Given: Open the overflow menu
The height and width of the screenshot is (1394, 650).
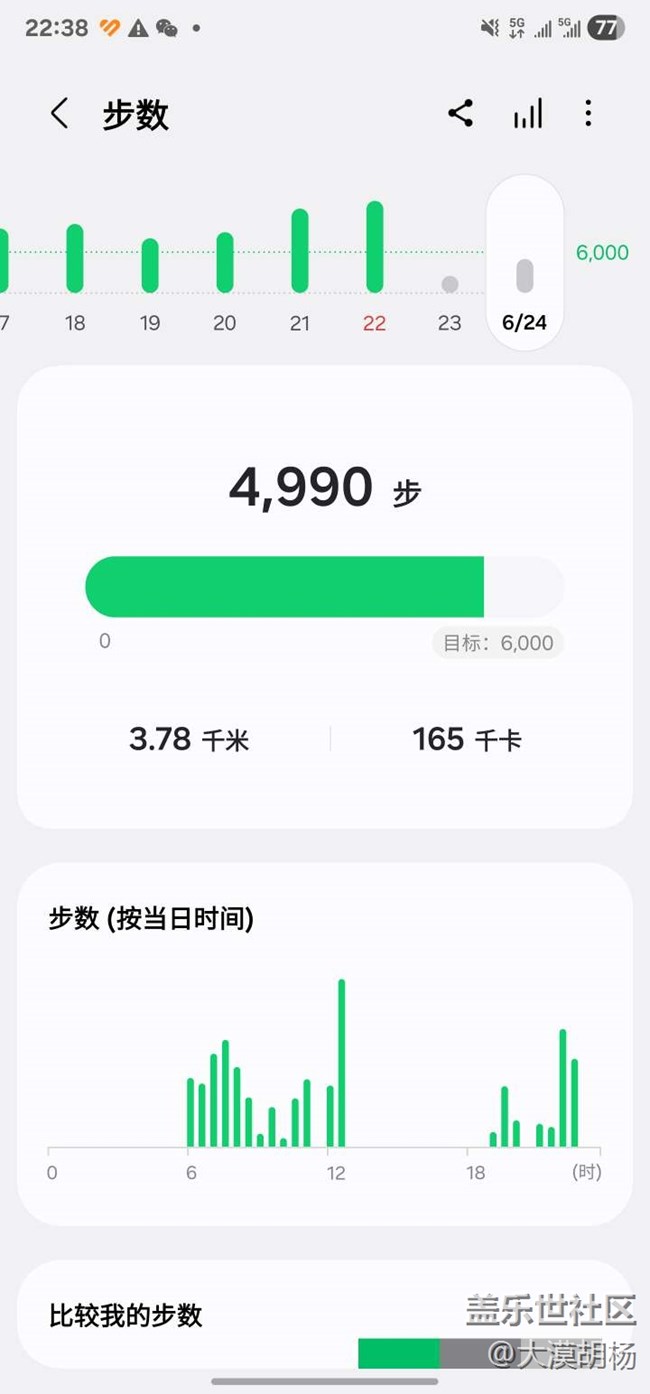Looking at the screenshot, I should pyautogui.click(x=588, y=114).
